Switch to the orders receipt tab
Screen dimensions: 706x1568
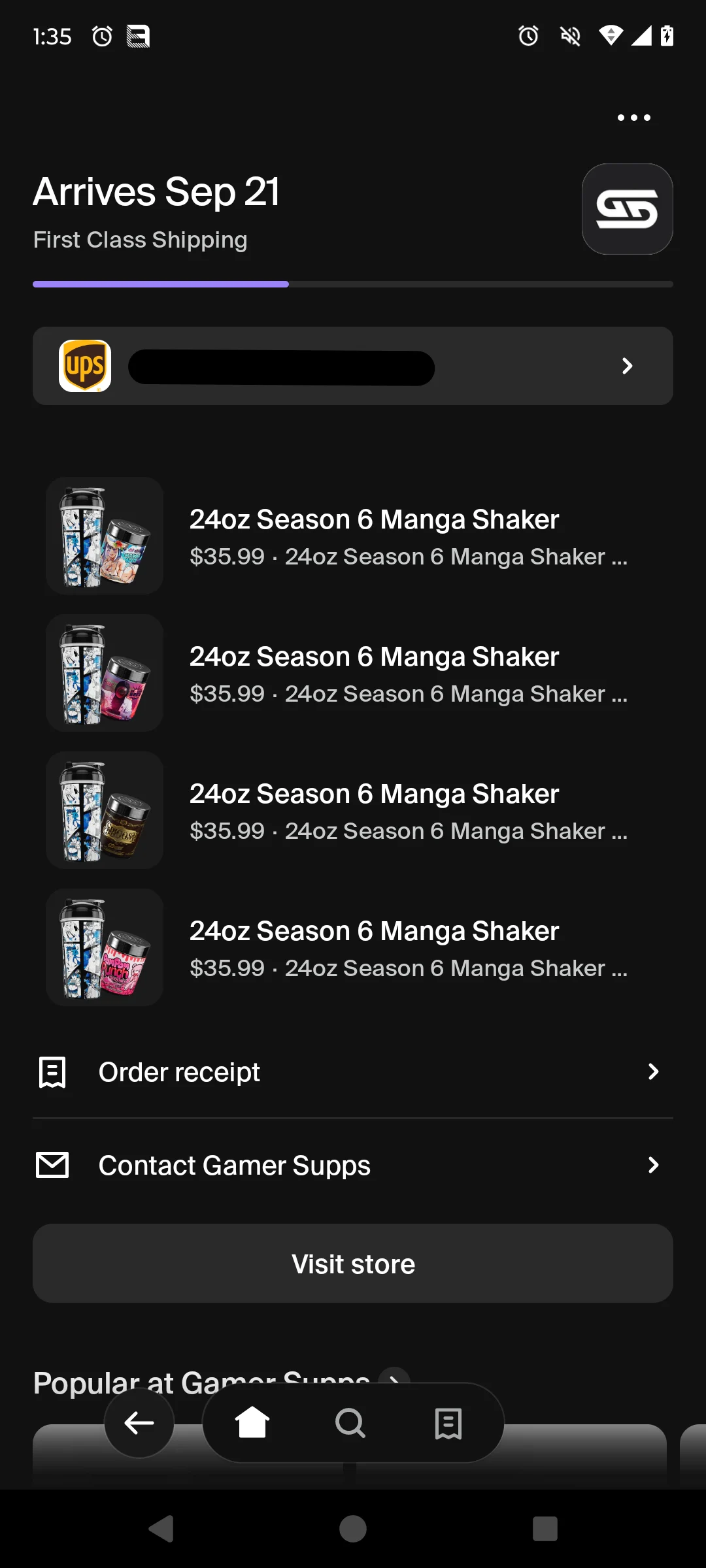[448, 1422]
